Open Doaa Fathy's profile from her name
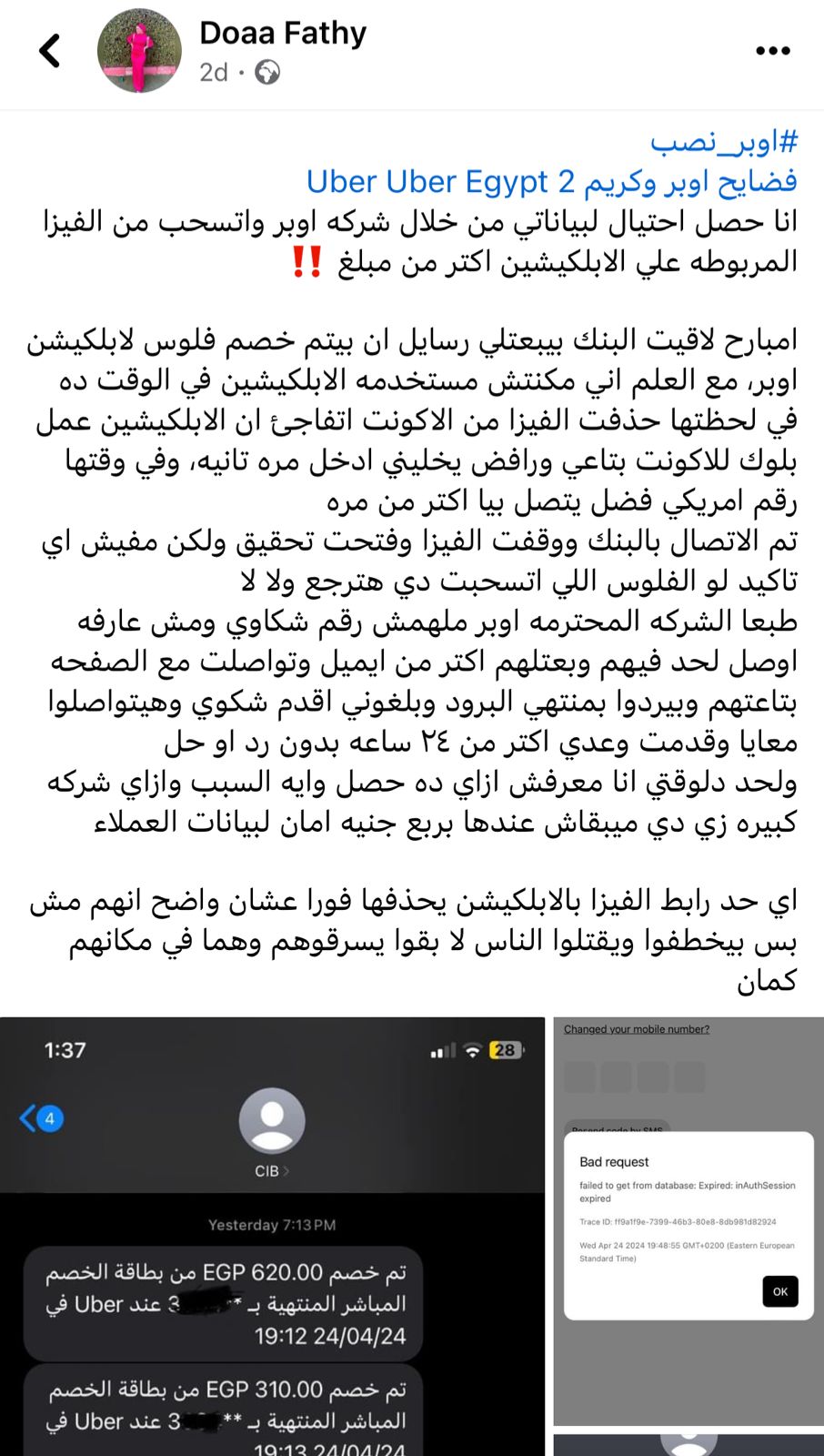Viewport: 824px width, 1456px height. (282, 34)
